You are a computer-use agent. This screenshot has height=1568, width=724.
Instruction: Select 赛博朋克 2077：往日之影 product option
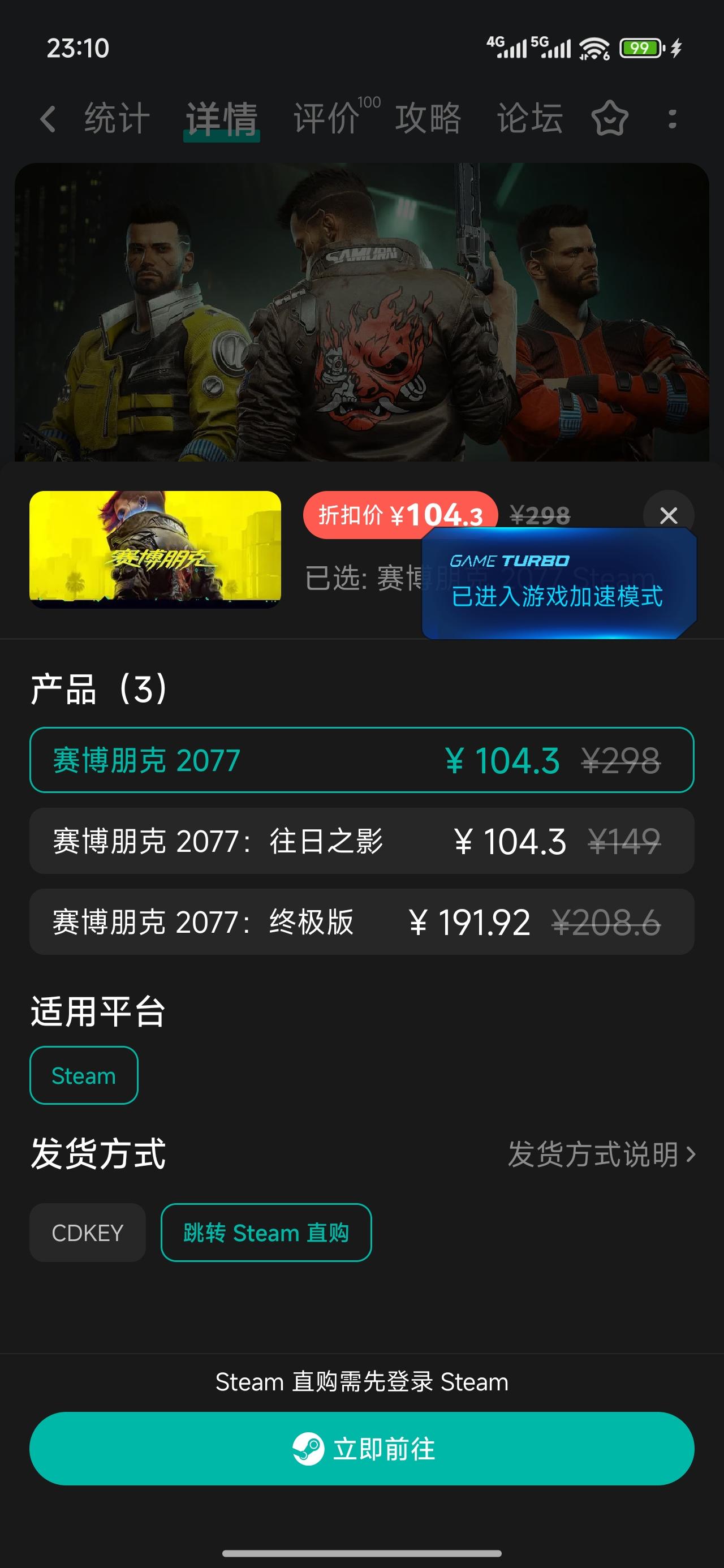click(361, 842)
